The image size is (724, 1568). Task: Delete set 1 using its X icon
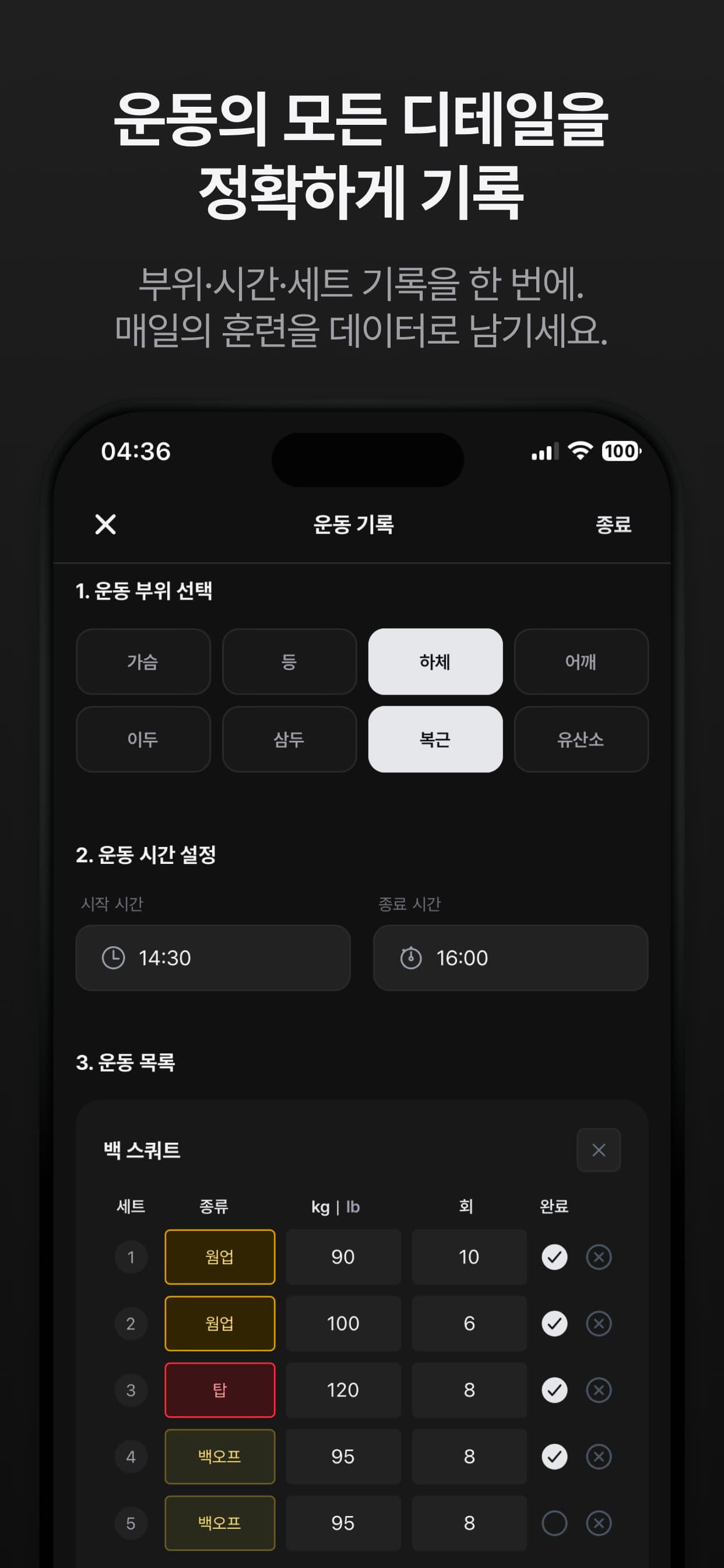pos(598,1256)
